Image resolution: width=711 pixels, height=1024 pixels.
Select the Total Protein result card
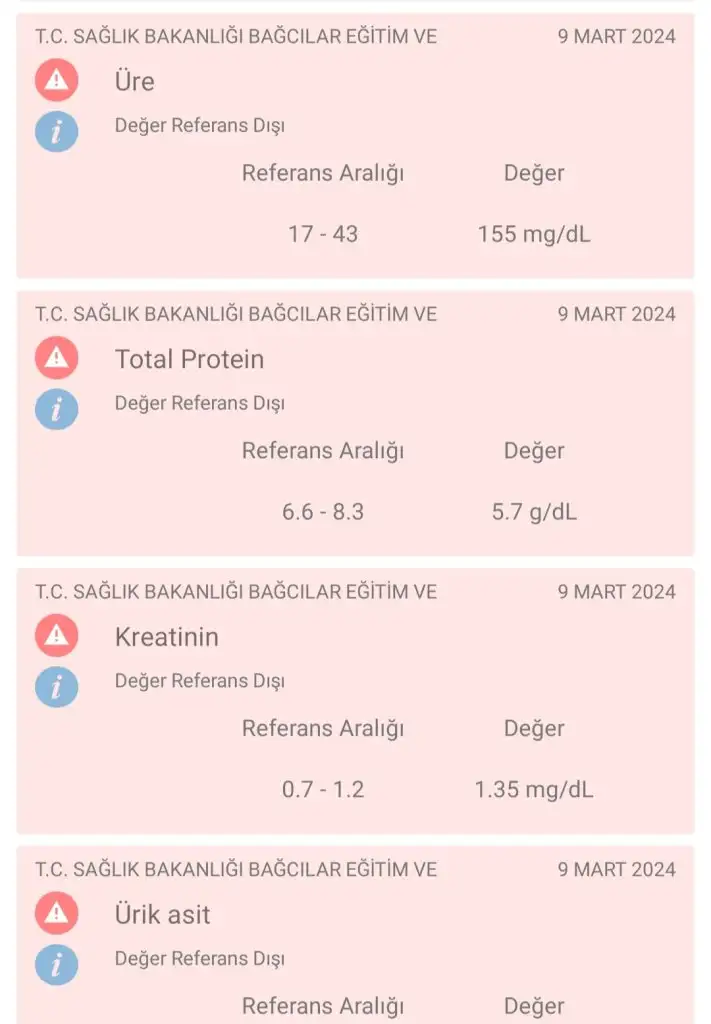[355, 423]
